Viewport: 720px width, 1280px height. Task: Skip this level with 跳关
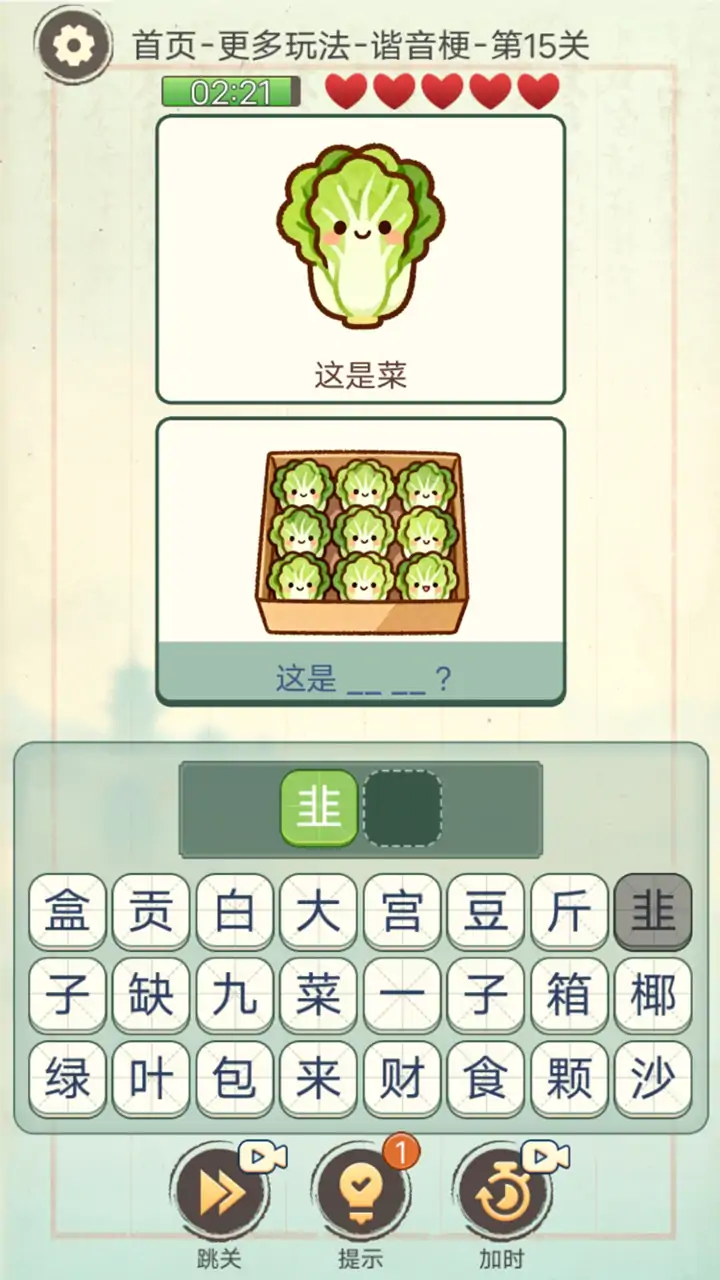220,1194
